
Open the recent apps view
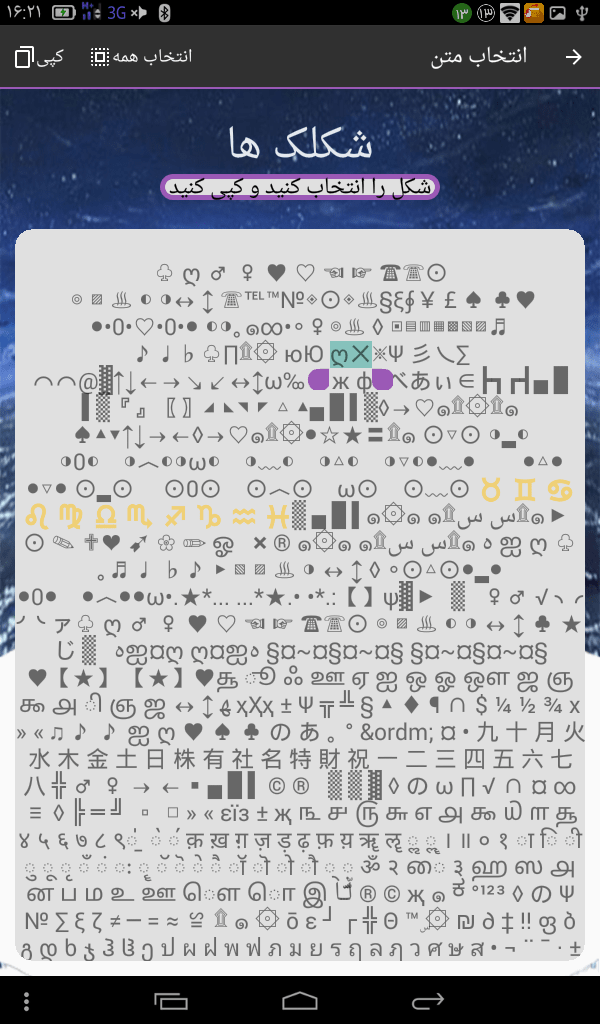(171, 999)
